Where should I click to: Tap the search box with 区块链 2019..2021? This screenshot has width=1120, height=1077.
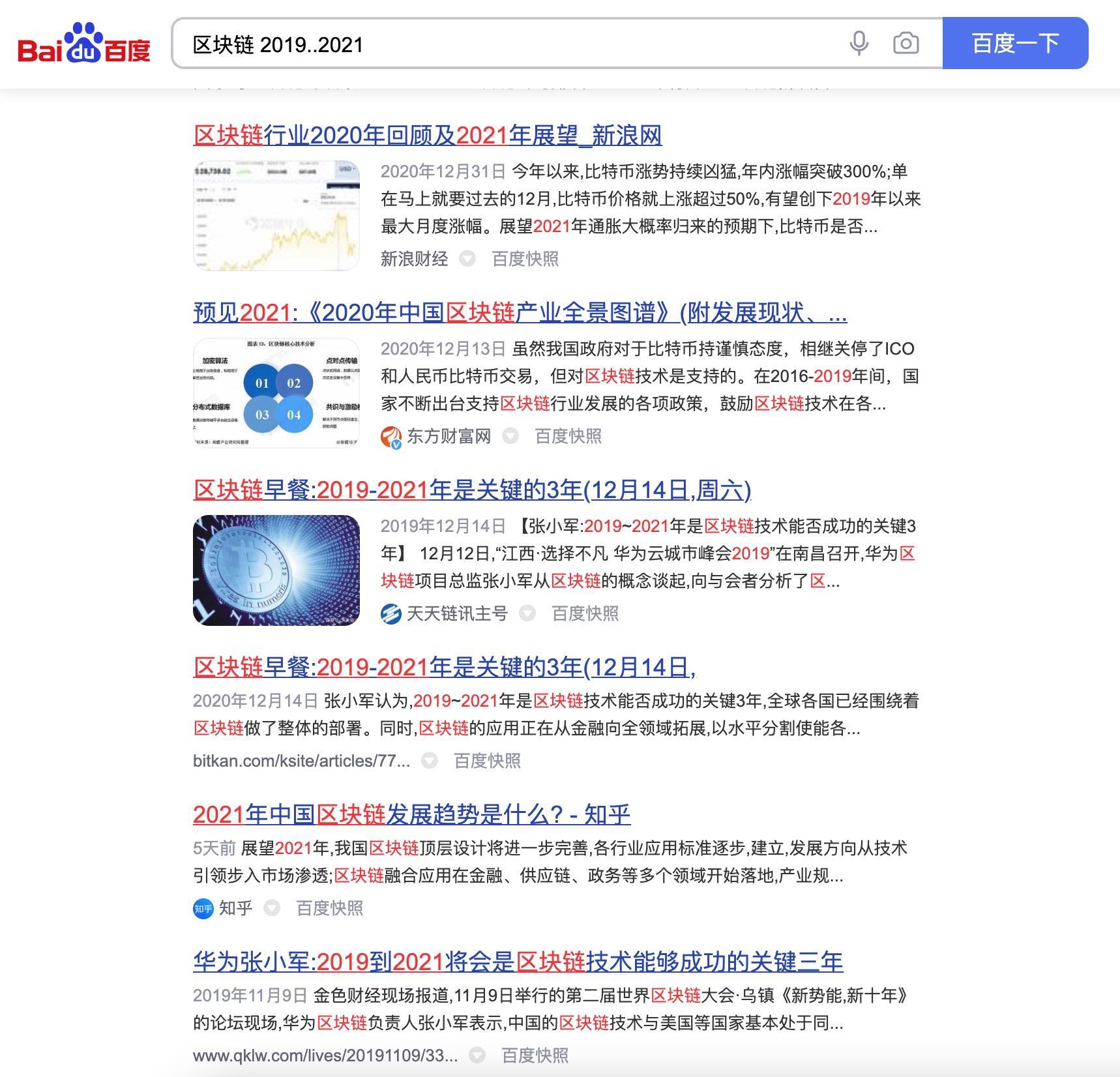(495, 44)
